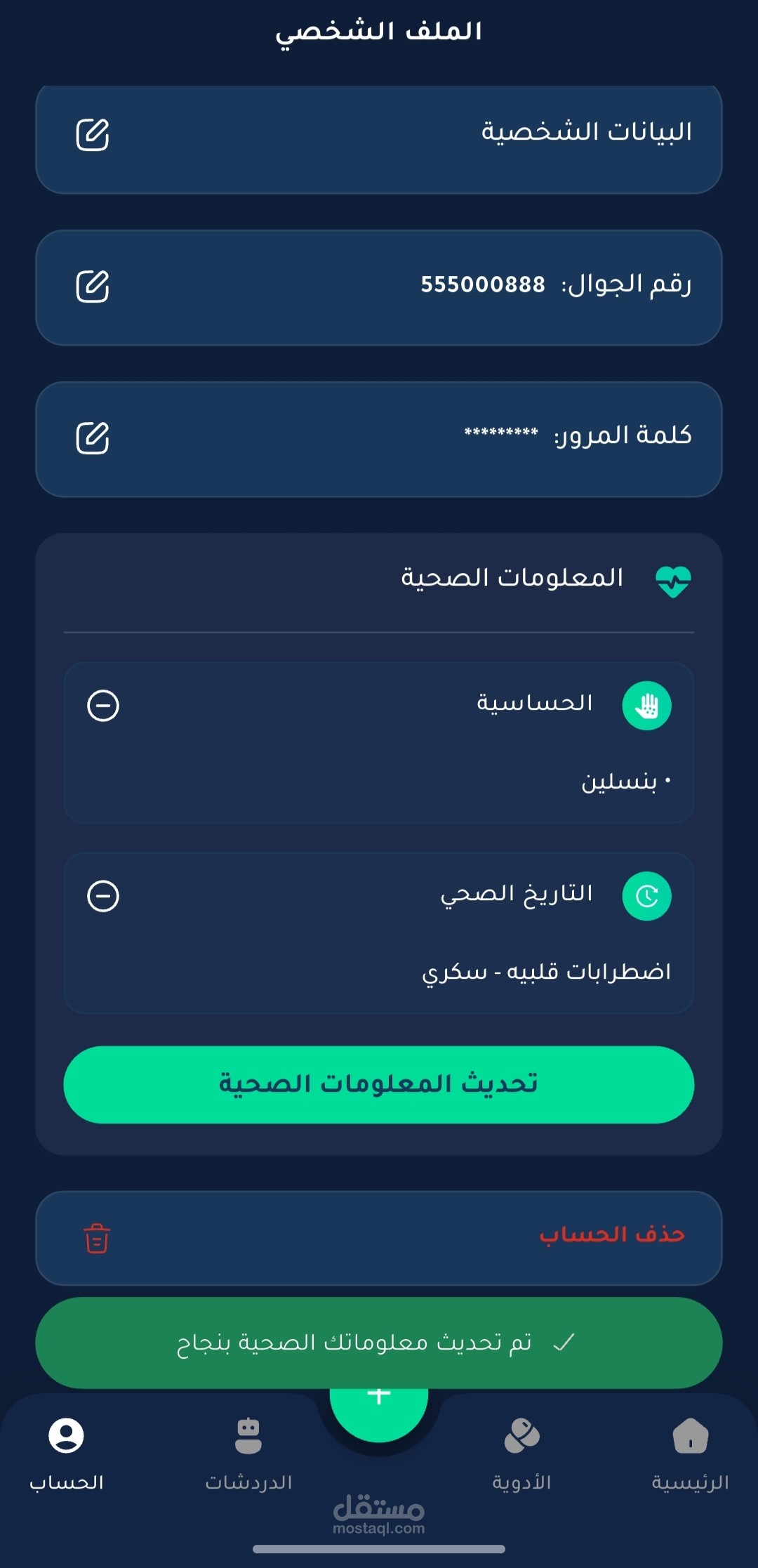Collapse the الحساسية allergies section
758x1568 pixels.
(103, 706)
